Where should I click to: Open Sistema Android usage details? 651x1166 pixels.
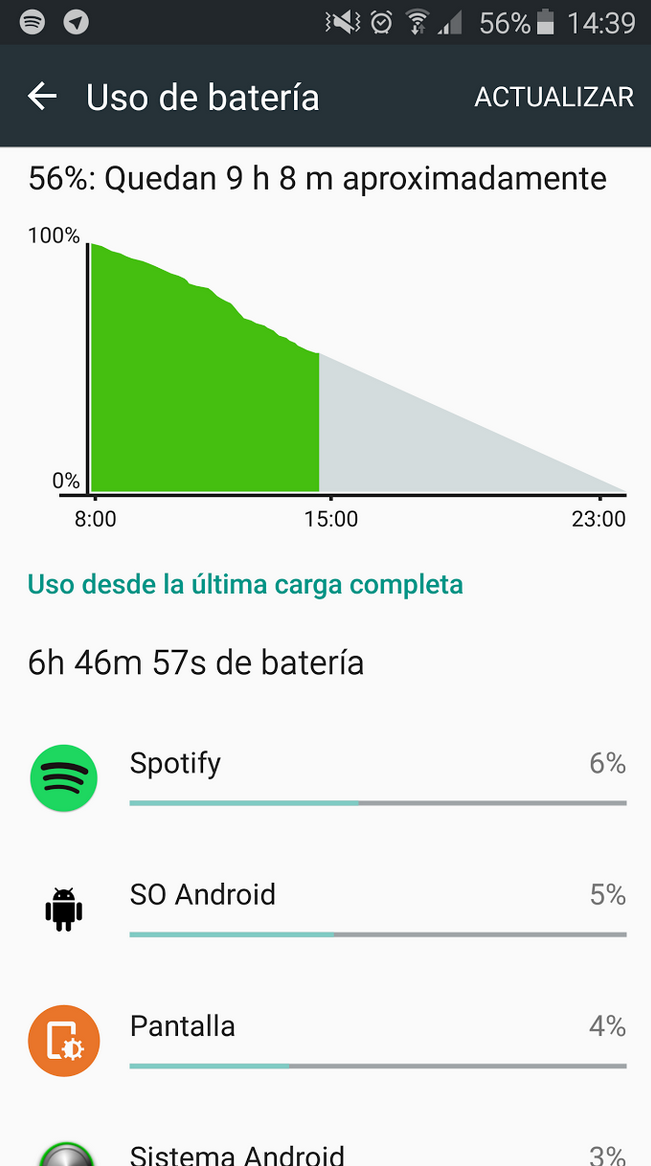tap(326, 1152)
